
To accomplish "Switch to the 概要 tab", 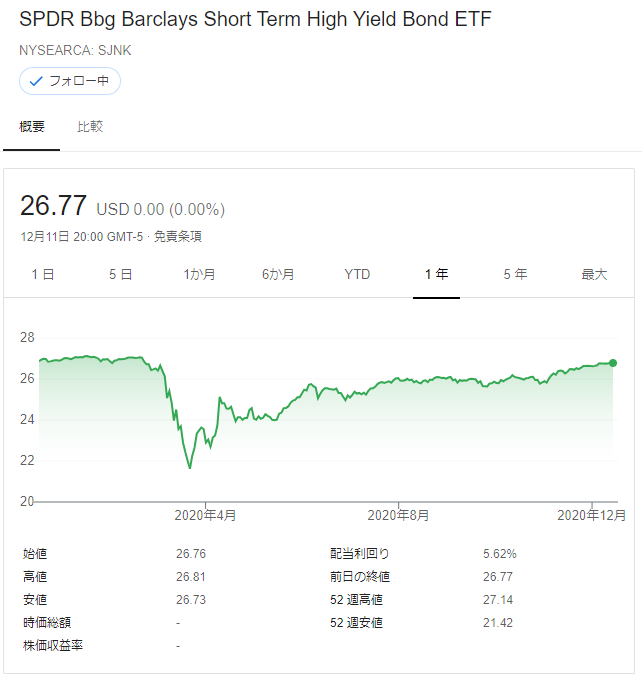I will coord(32,127).
